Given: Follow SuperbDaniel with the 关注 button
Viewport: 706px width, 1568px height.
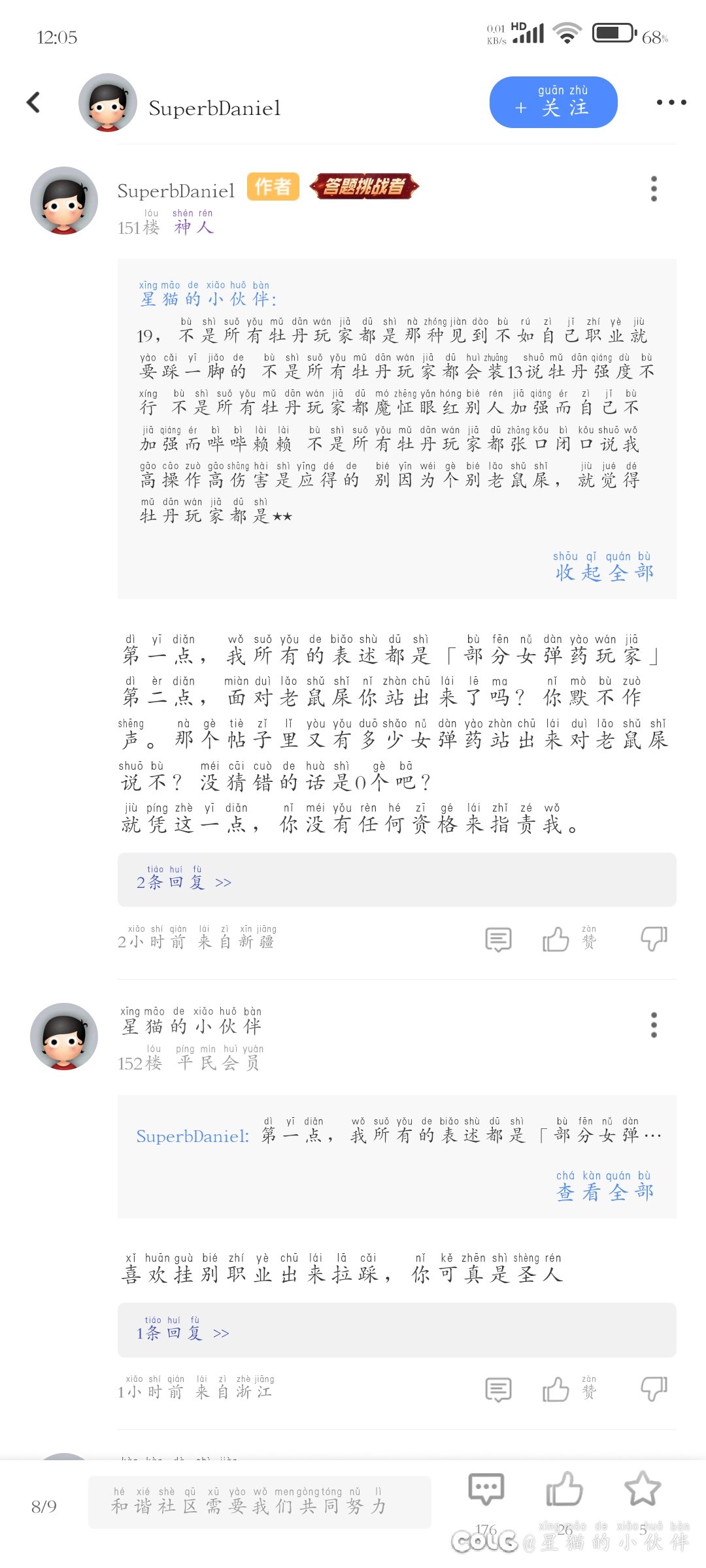Looking at the screenshot, I should [553, 103].
